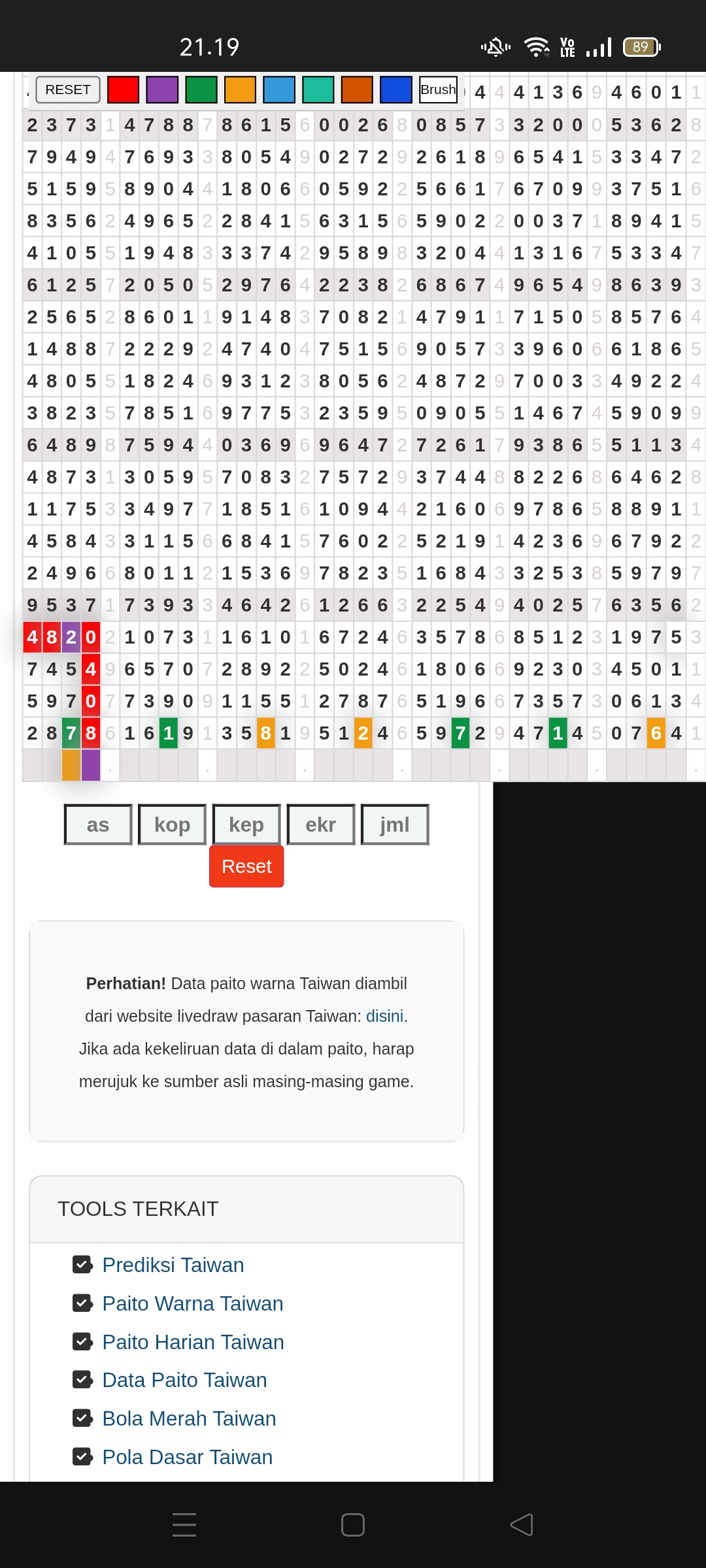
Task: Open the 'disini' livedraw link
Action: tap(385, 1016)
